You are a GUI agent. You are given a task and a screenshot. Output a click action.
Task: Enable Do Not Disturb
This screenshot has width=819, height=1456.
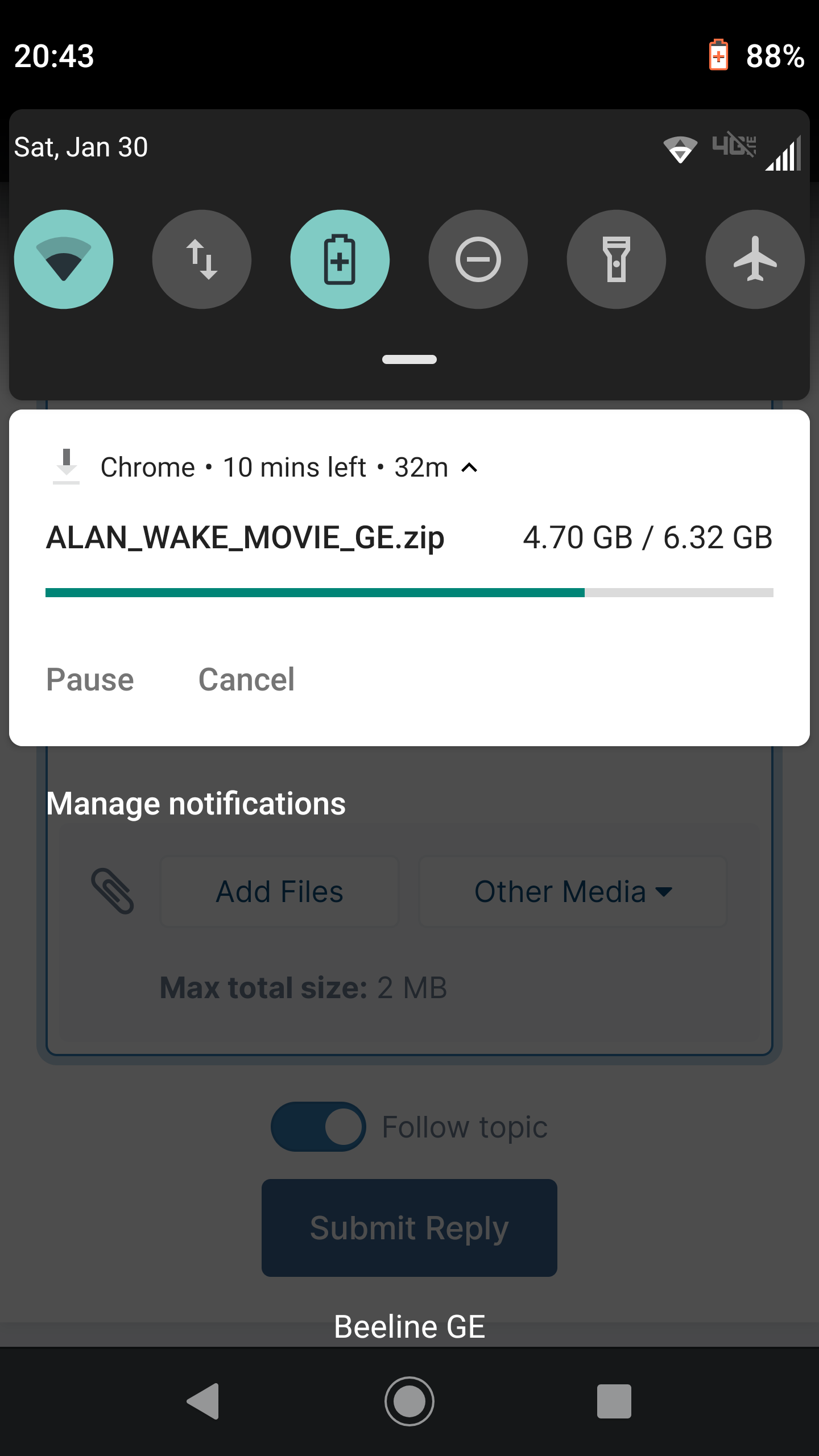478,259
